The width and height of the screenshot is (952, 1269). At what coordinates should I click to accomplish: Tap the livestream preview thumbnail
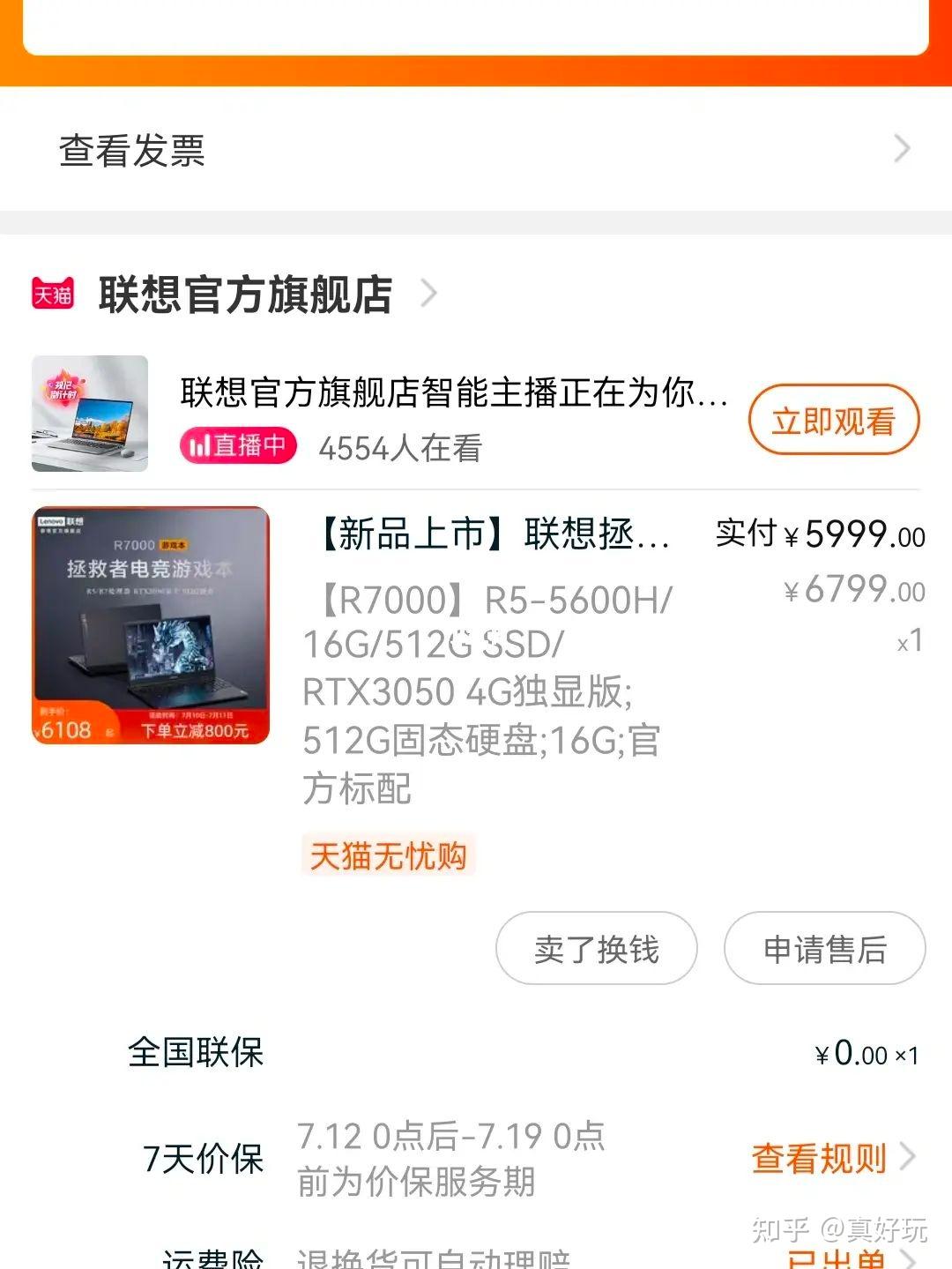[x=90, y=413]
